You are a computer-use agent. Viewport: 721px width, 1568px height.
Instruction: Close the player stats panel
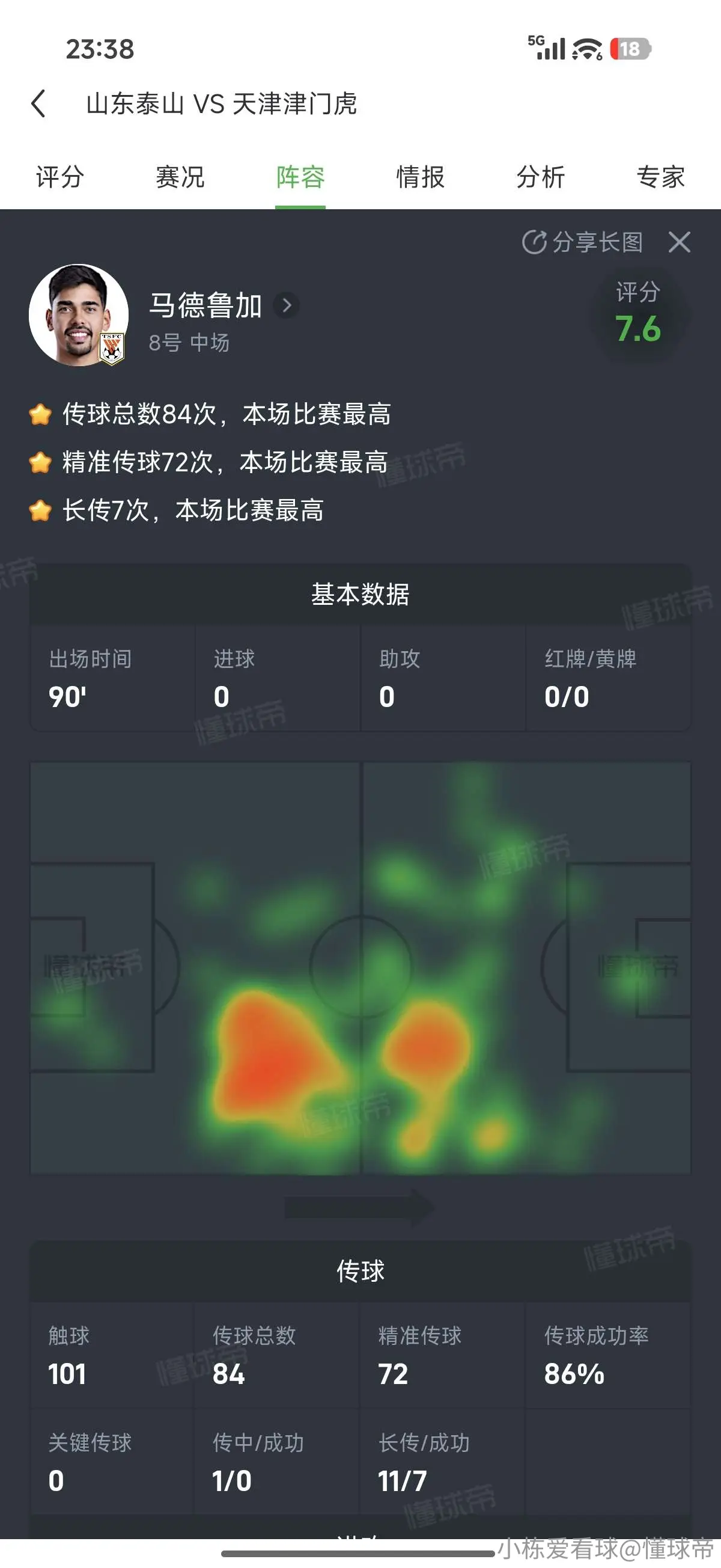coord(679,242)
